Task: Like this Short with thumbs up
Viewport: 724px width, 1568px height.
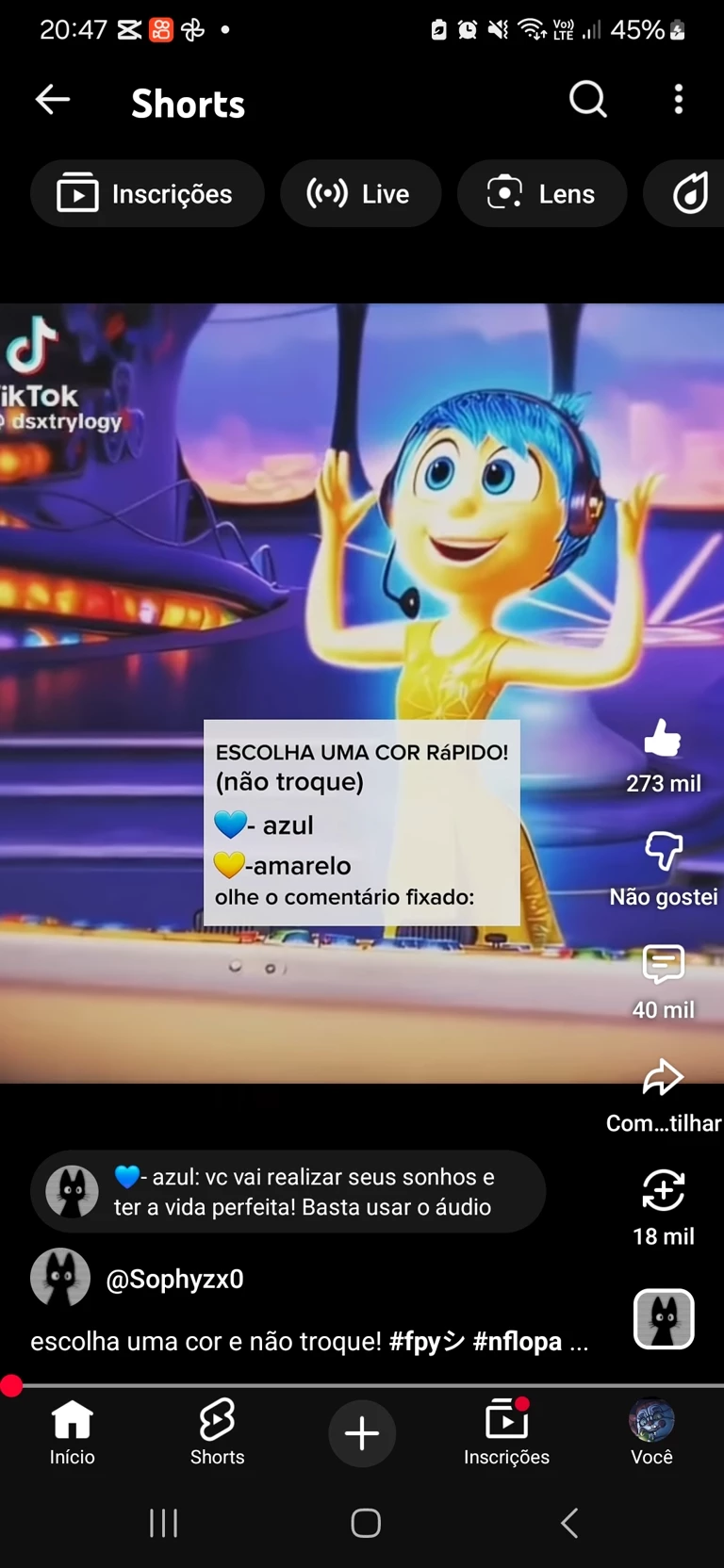Action: [663, 739]
